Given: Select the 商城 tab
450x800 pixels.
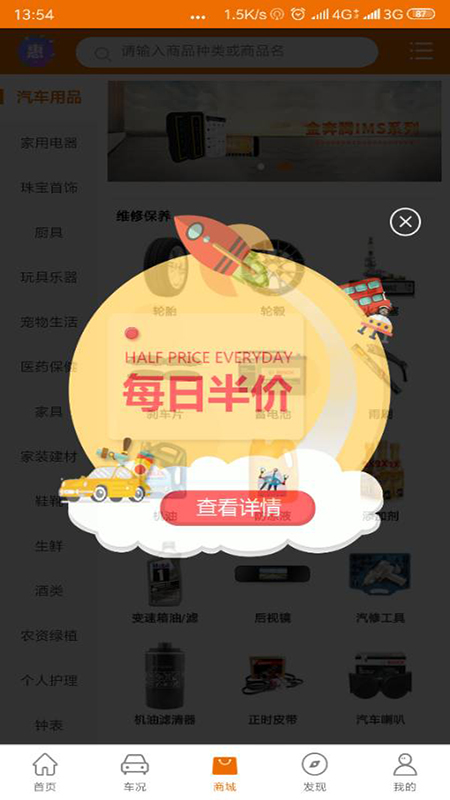Looking at the screenshot, I should click(x=225, y=772).
